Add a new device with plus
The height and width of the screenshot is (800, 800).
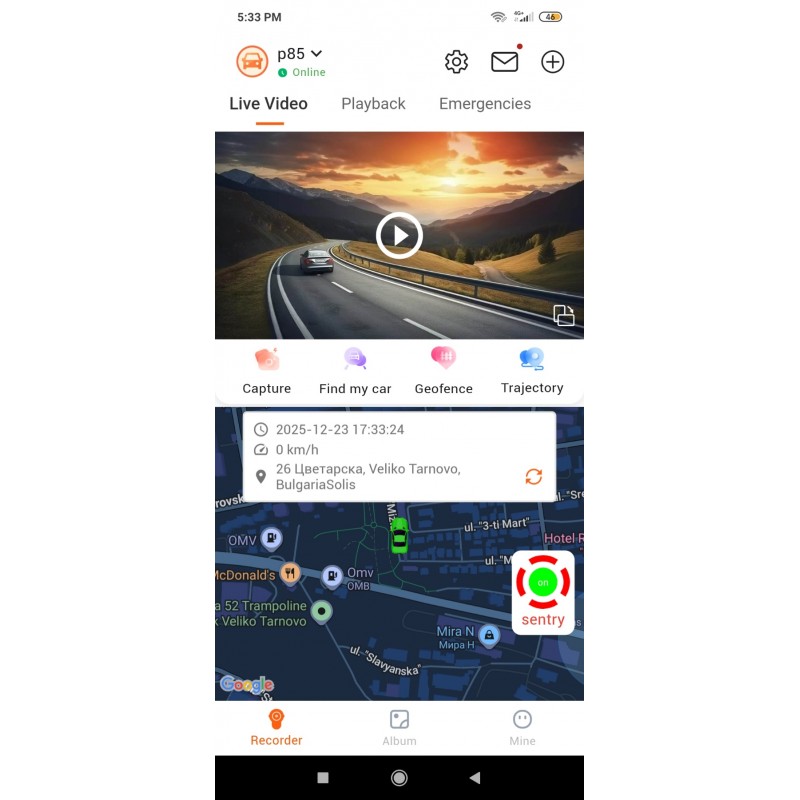click(x=552, y=62)
